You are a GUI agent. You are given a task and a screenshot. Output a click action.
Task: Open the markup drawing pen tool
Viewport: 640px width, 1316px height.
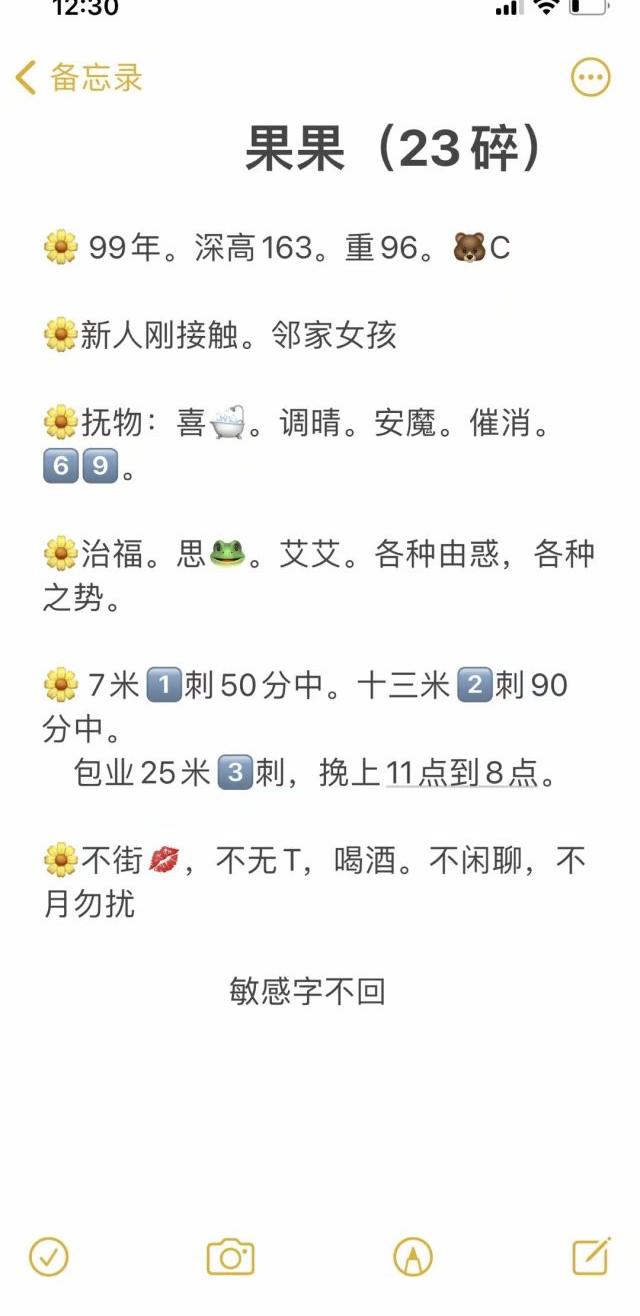(413, 1256)
